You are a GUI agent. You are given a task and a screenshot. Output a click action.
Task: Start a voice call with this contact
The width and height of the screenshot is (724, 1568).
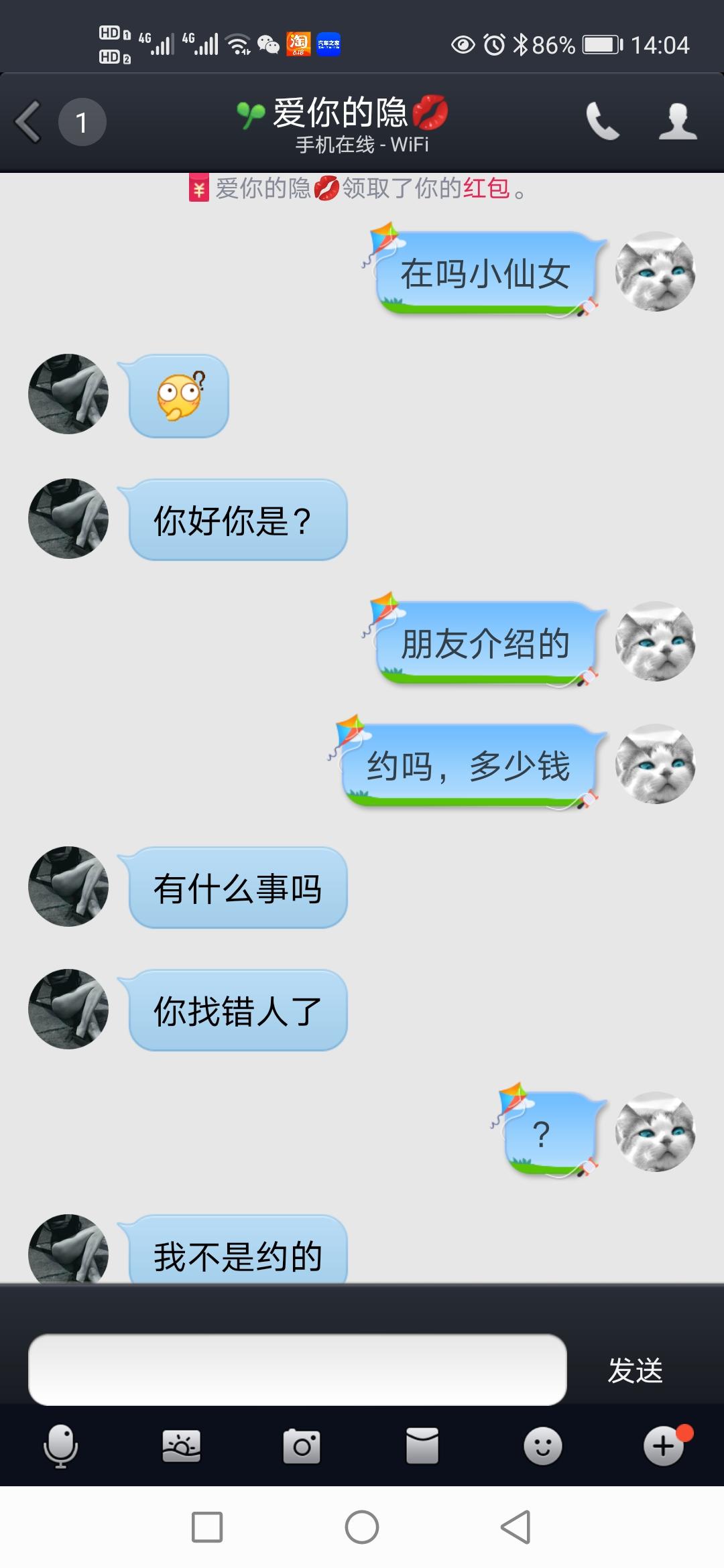coord(603,122)
